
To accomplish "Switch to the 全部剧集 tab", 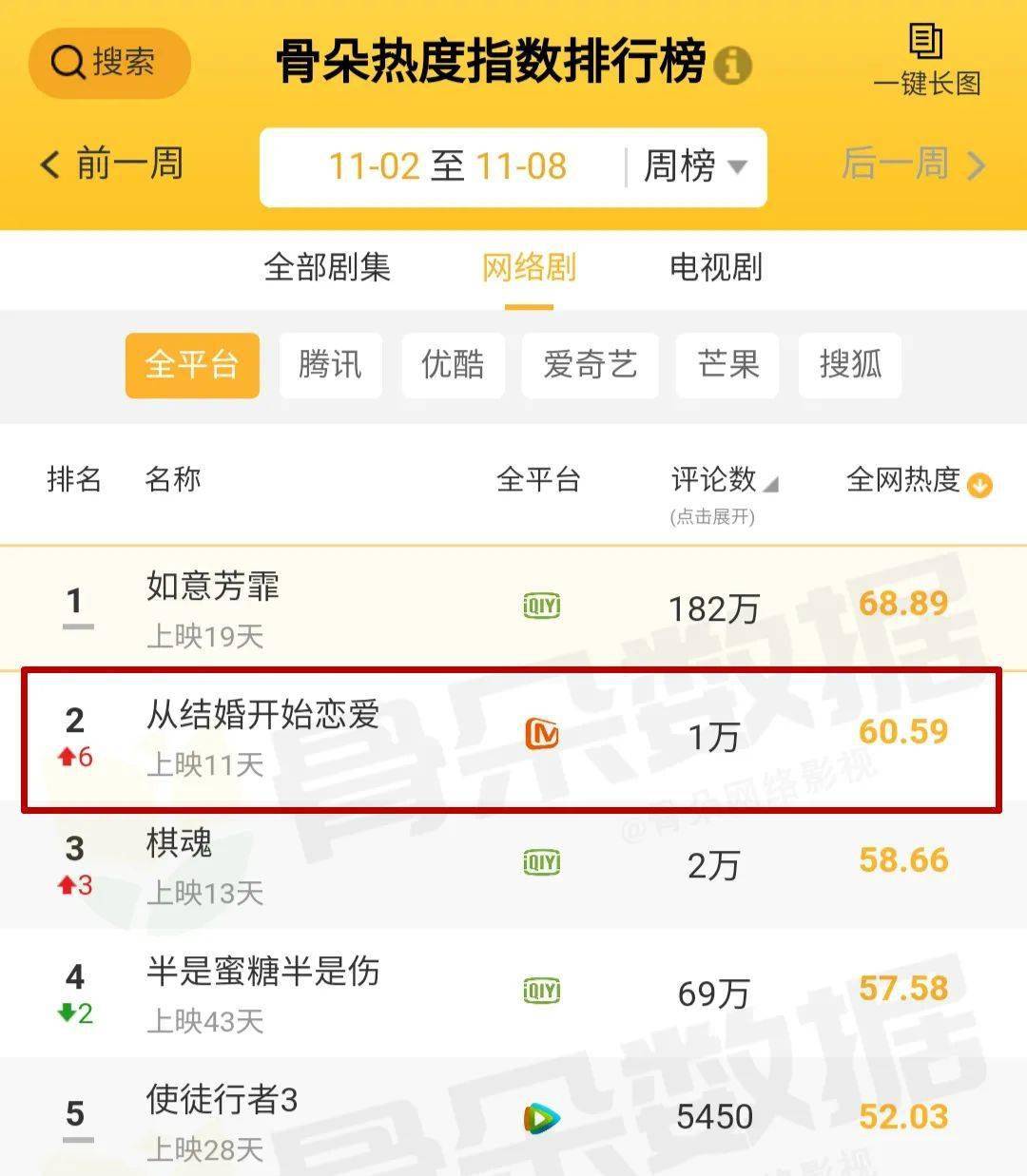I will [327, 267].
